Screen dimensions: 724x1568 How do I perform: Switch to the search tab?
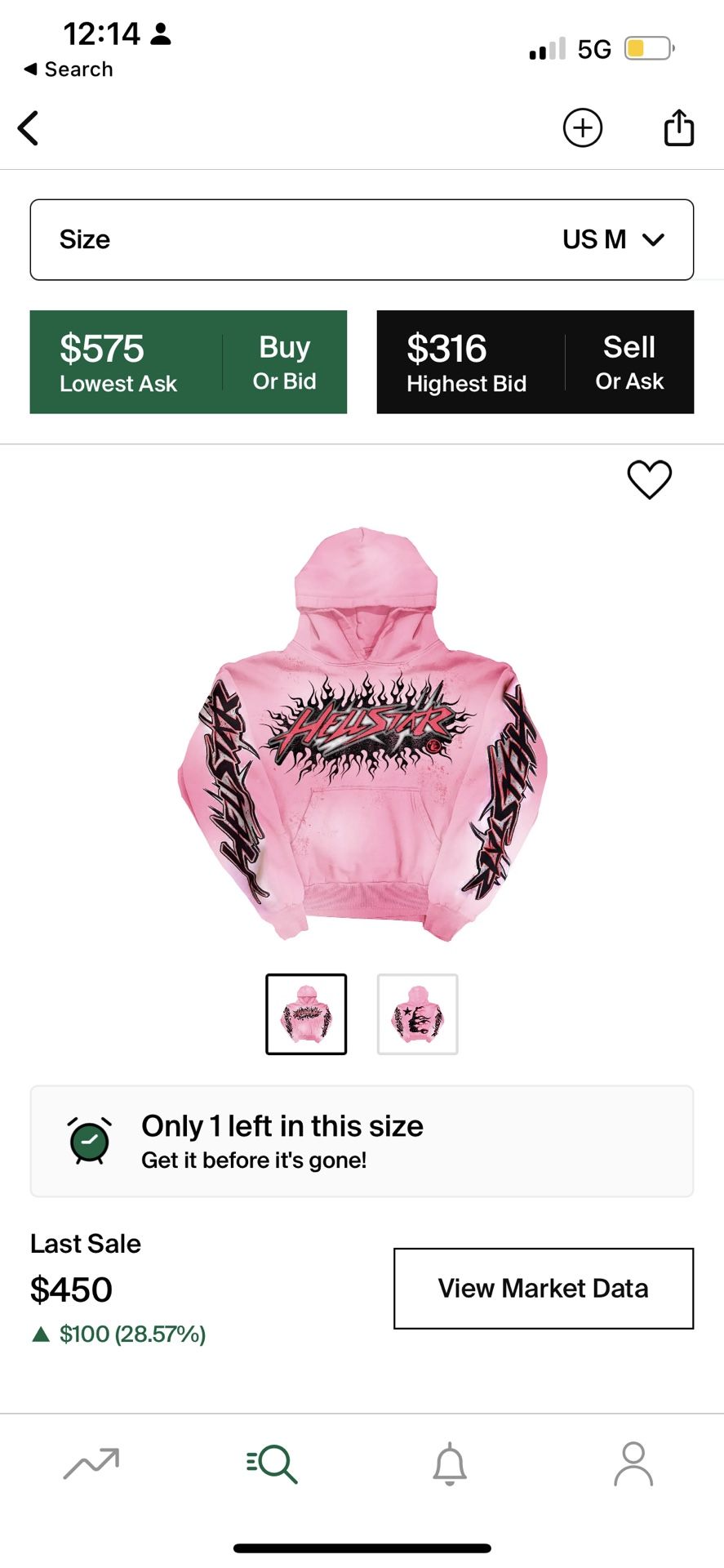tap(272, 1463)
